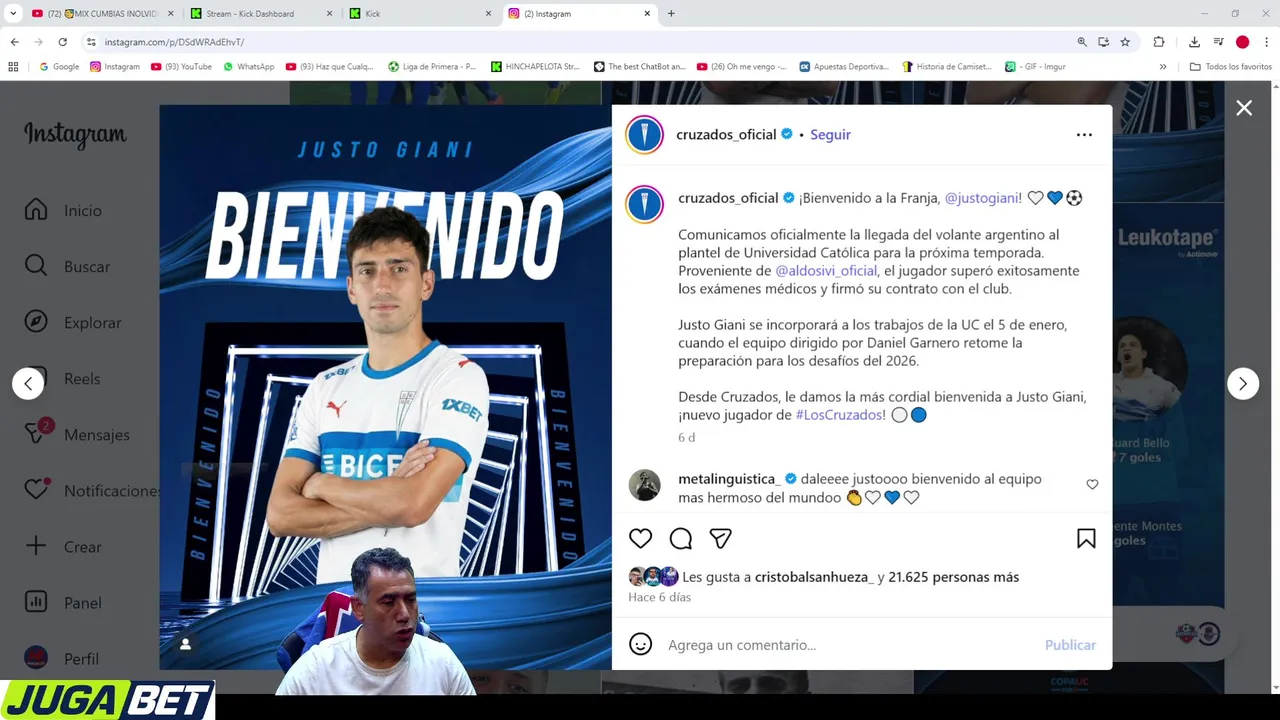Open Mensajes in the sidebar
Screen dimensions: 1280x720
point(96,435)
